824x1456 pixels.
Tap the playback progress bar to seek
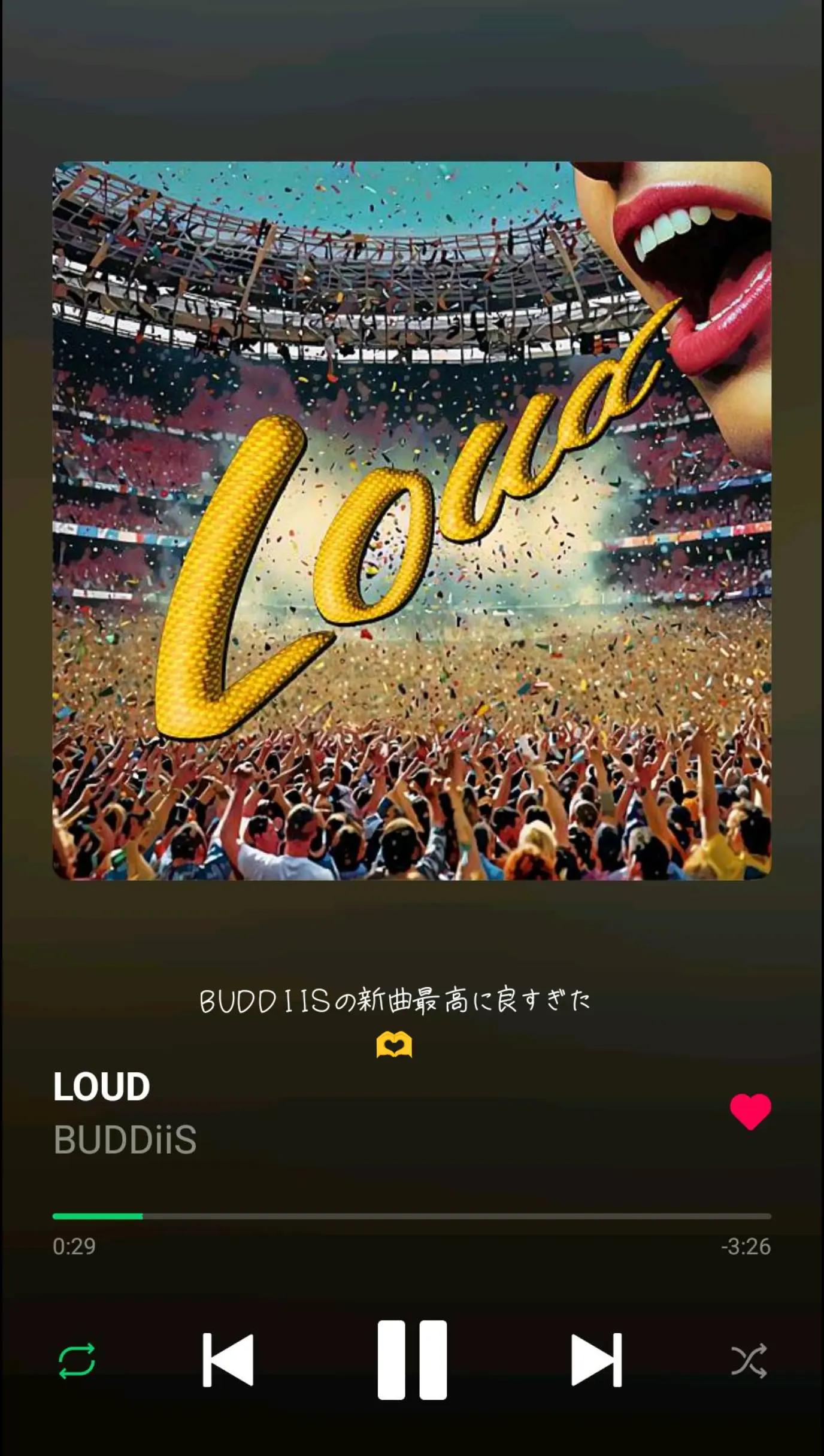(x=412, y=1217)
